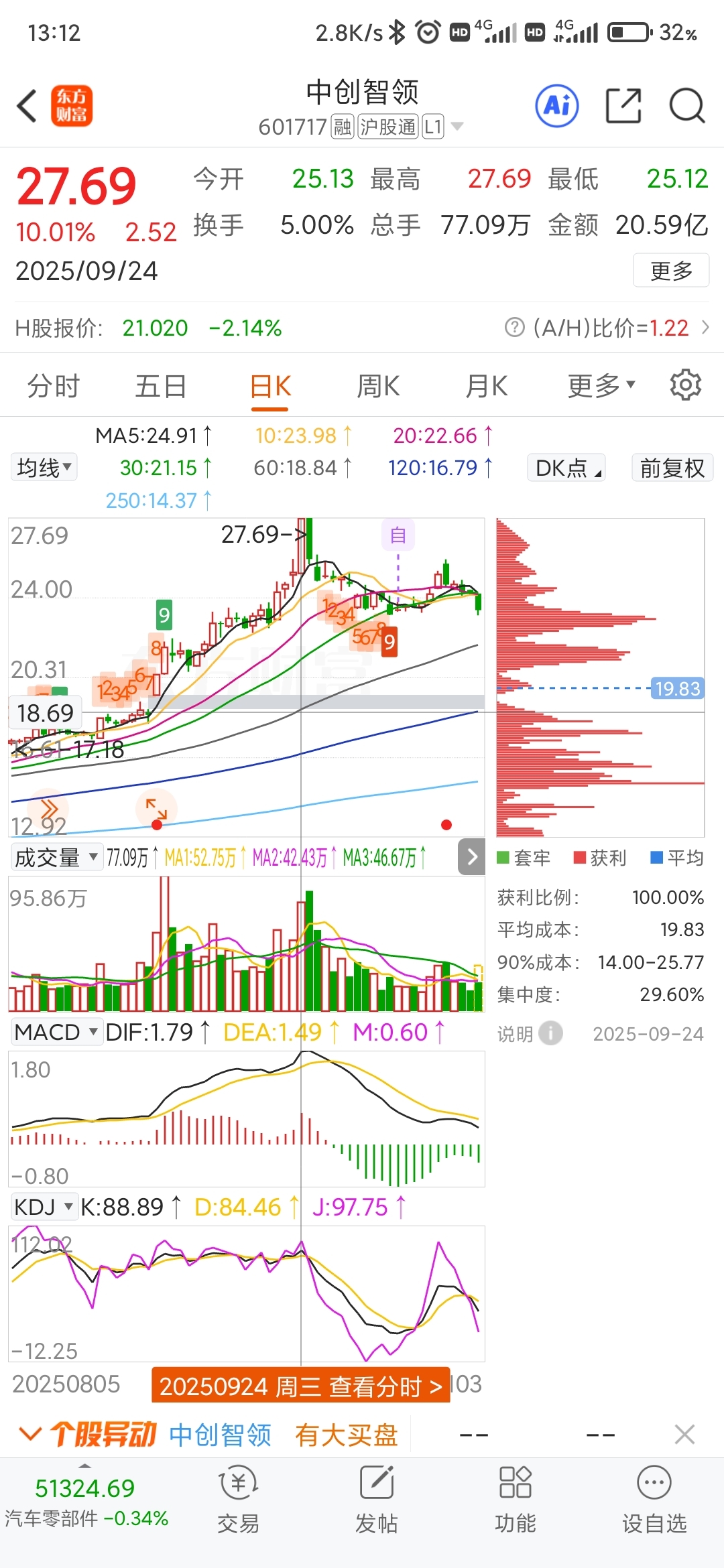Open stock search
The height and width of the screenshot is (1568, 724).
687,106
